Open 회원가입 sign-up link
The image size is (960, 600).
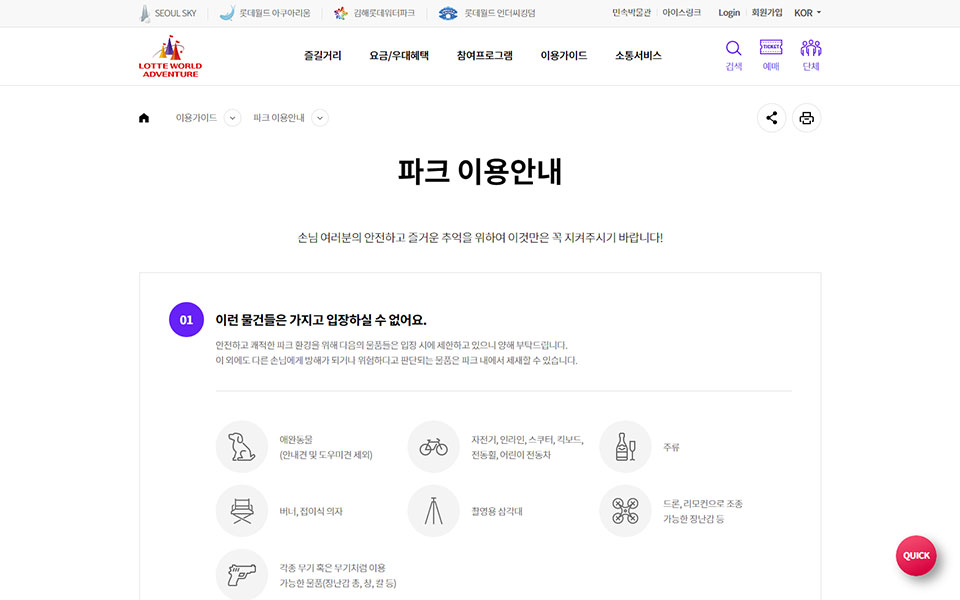767,13
